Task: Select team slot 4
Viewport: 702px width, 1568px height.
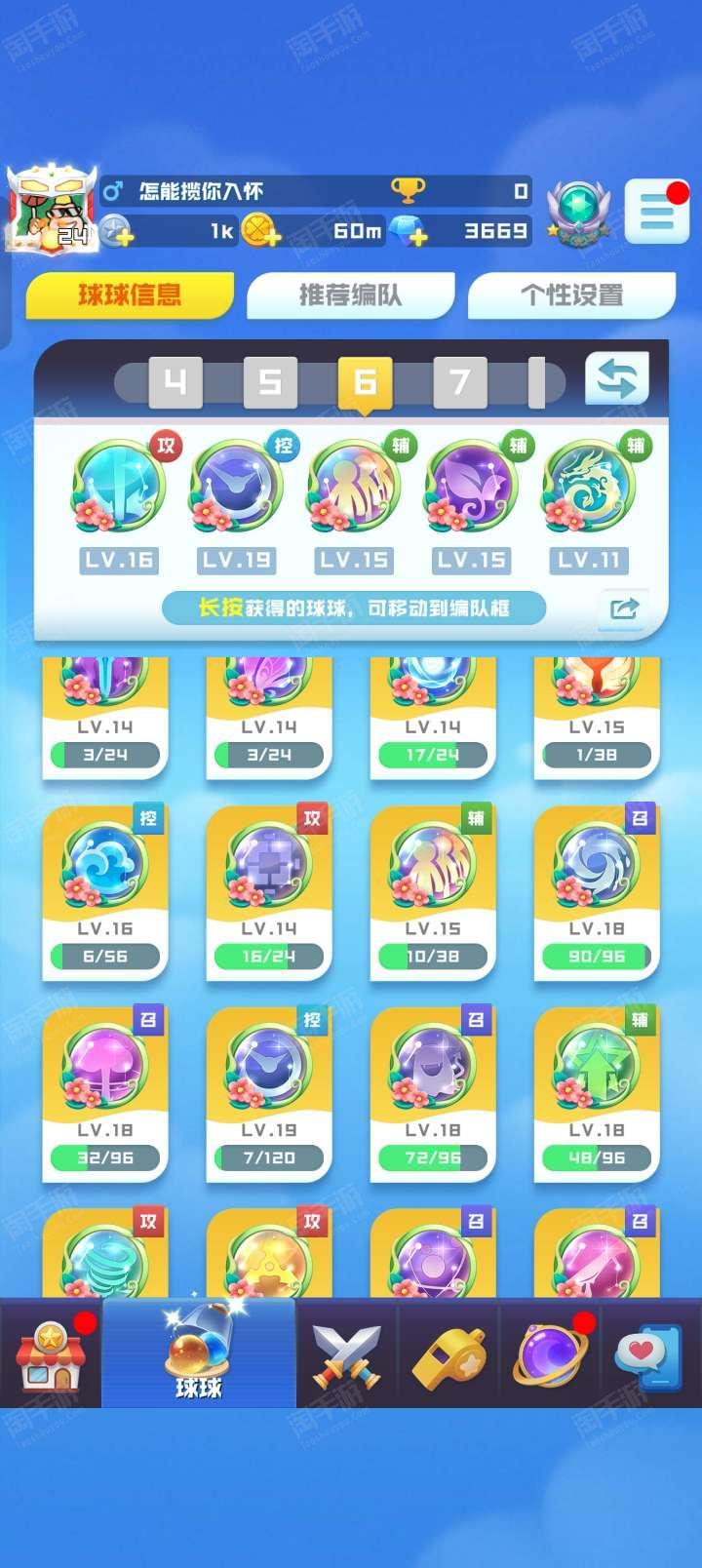Action: pos(175,382)
